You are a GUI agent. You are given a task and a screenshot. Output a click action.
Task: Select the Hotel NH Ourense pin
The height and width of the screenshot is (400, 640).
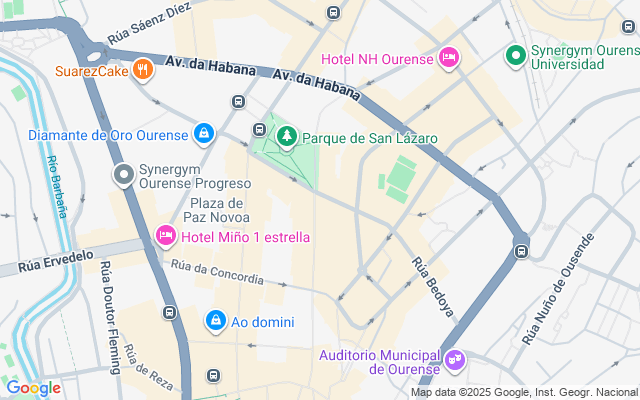(x=449, y=58)
